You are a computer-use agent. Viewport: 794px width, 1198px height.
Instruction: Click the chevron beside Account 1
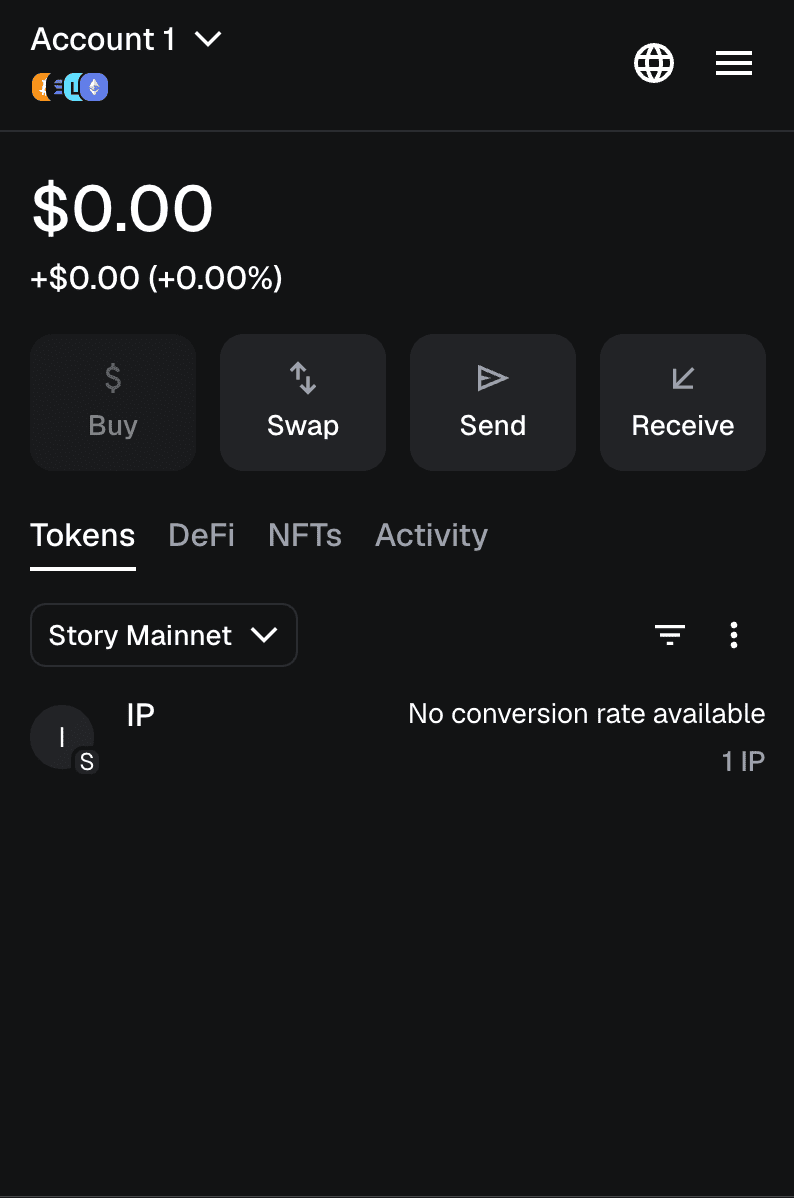click(209, 39)
